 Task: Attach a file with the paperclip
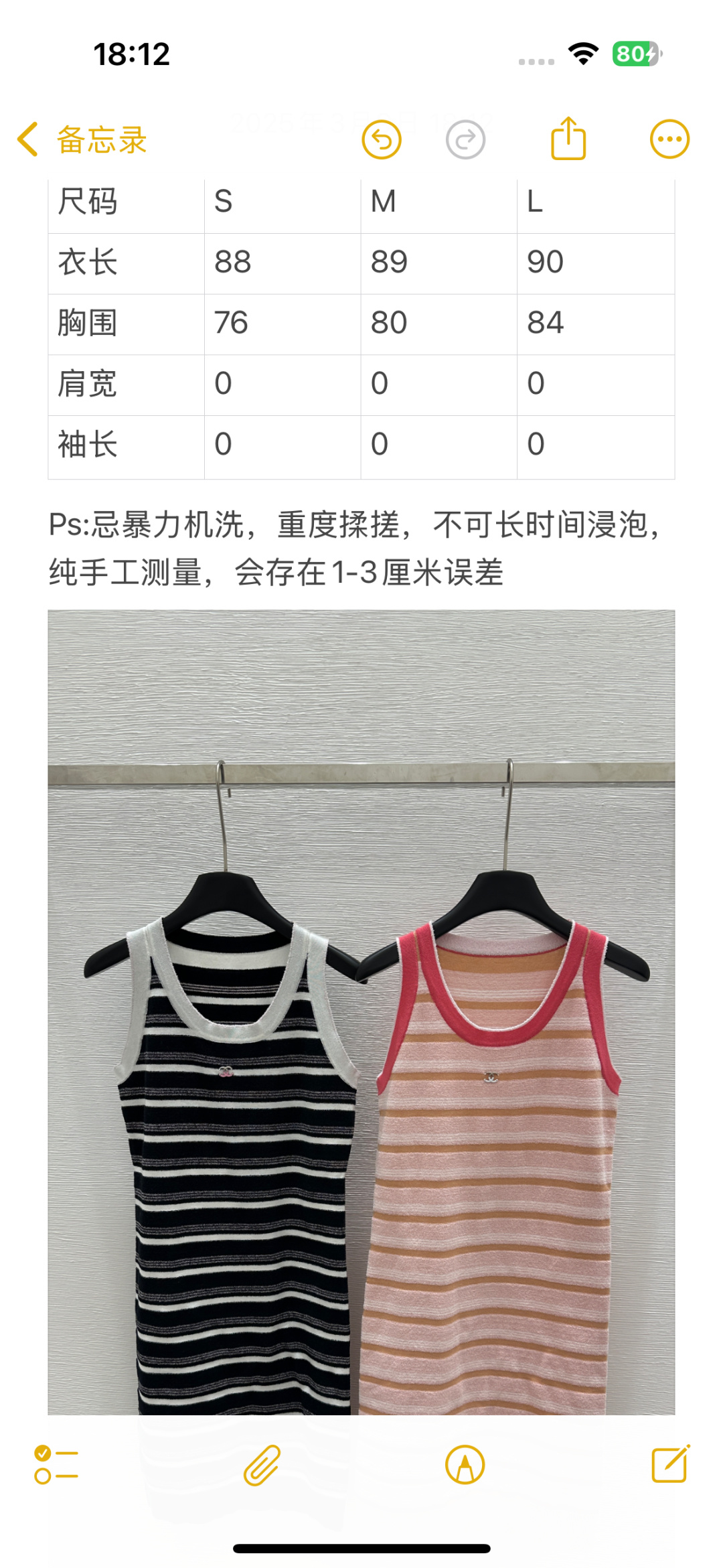[x=262, y=1465]
